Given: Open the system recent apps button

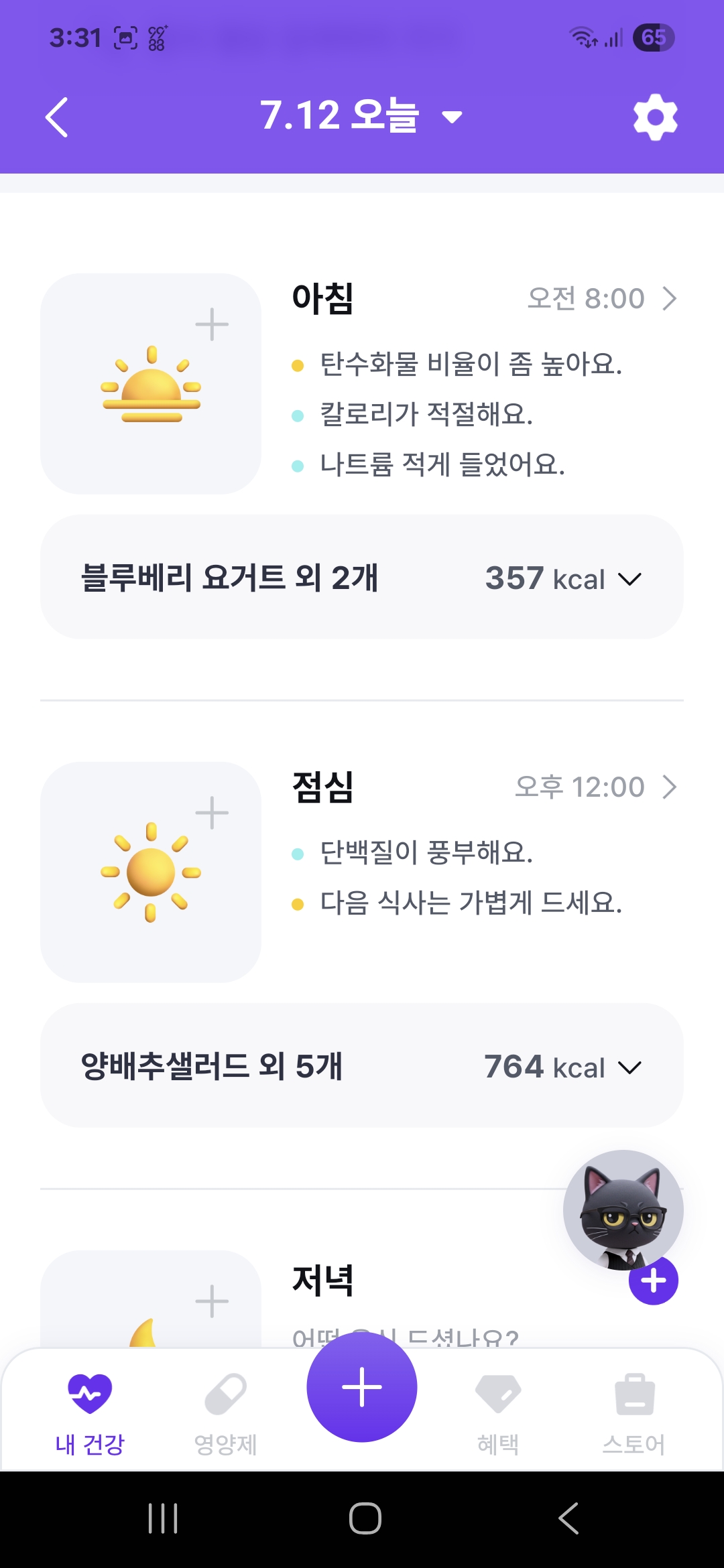Looking at the screenshot, I should [x=163, y=1518].
